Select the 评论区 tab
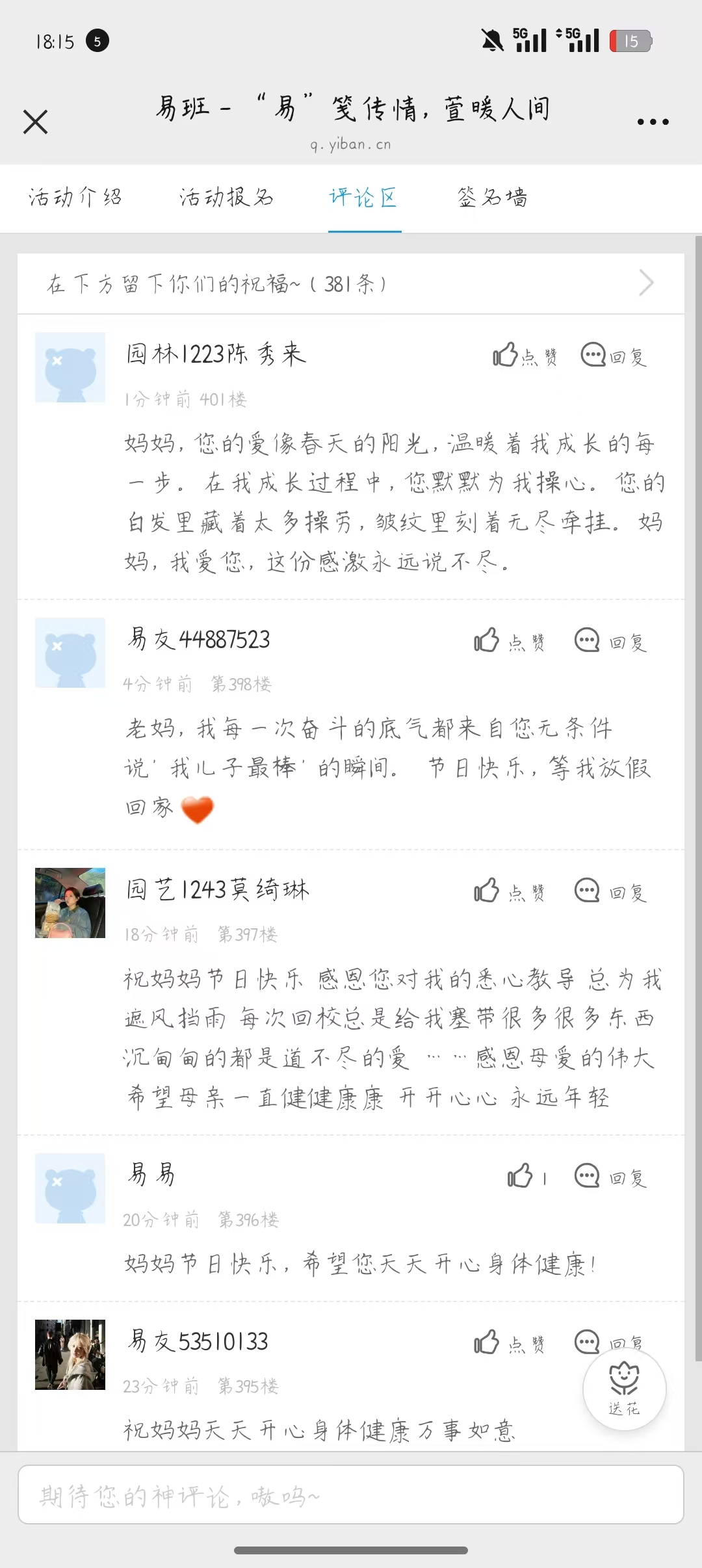The image size is (702, 1568). pyautogui.click(x=363, y=198)
